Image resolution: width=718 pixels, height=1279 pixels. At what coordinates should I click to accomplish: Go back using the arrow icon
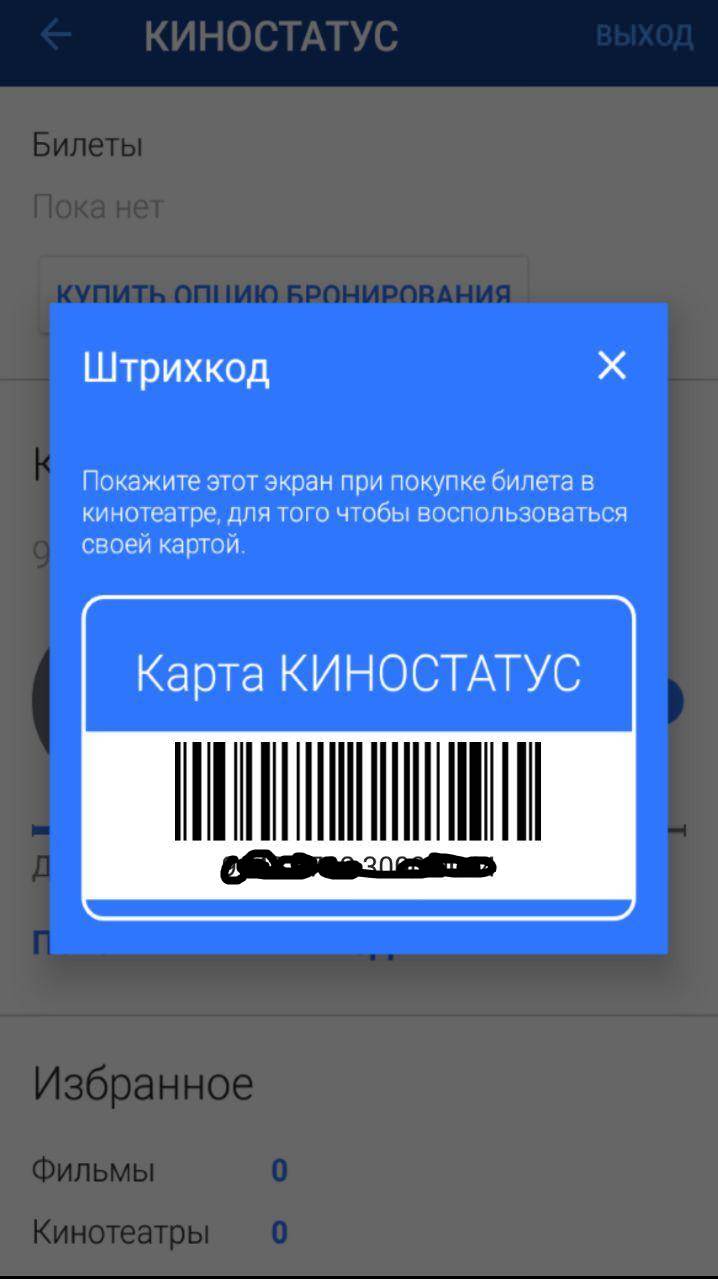coord(56,36)
